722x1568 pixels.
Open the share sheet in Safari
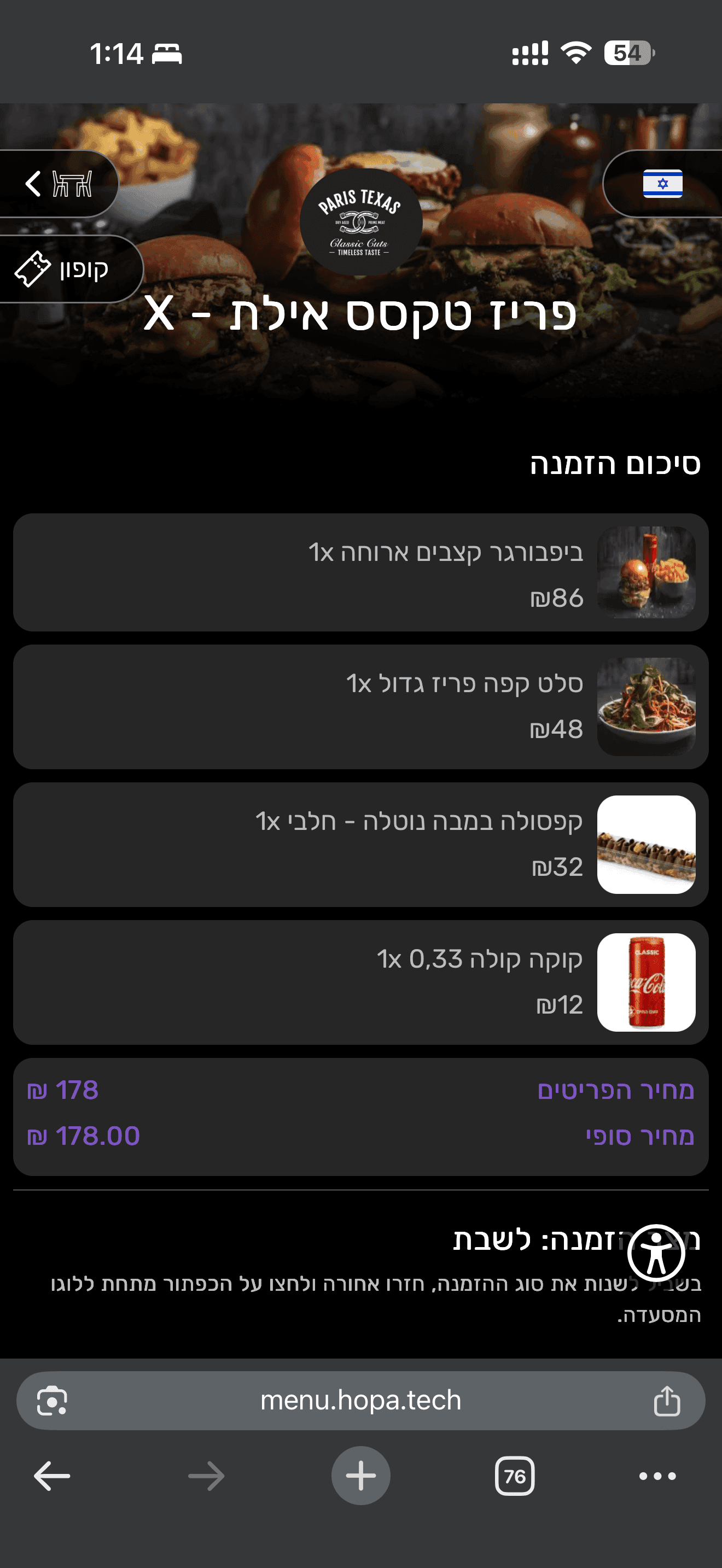tap(668, 1398)
